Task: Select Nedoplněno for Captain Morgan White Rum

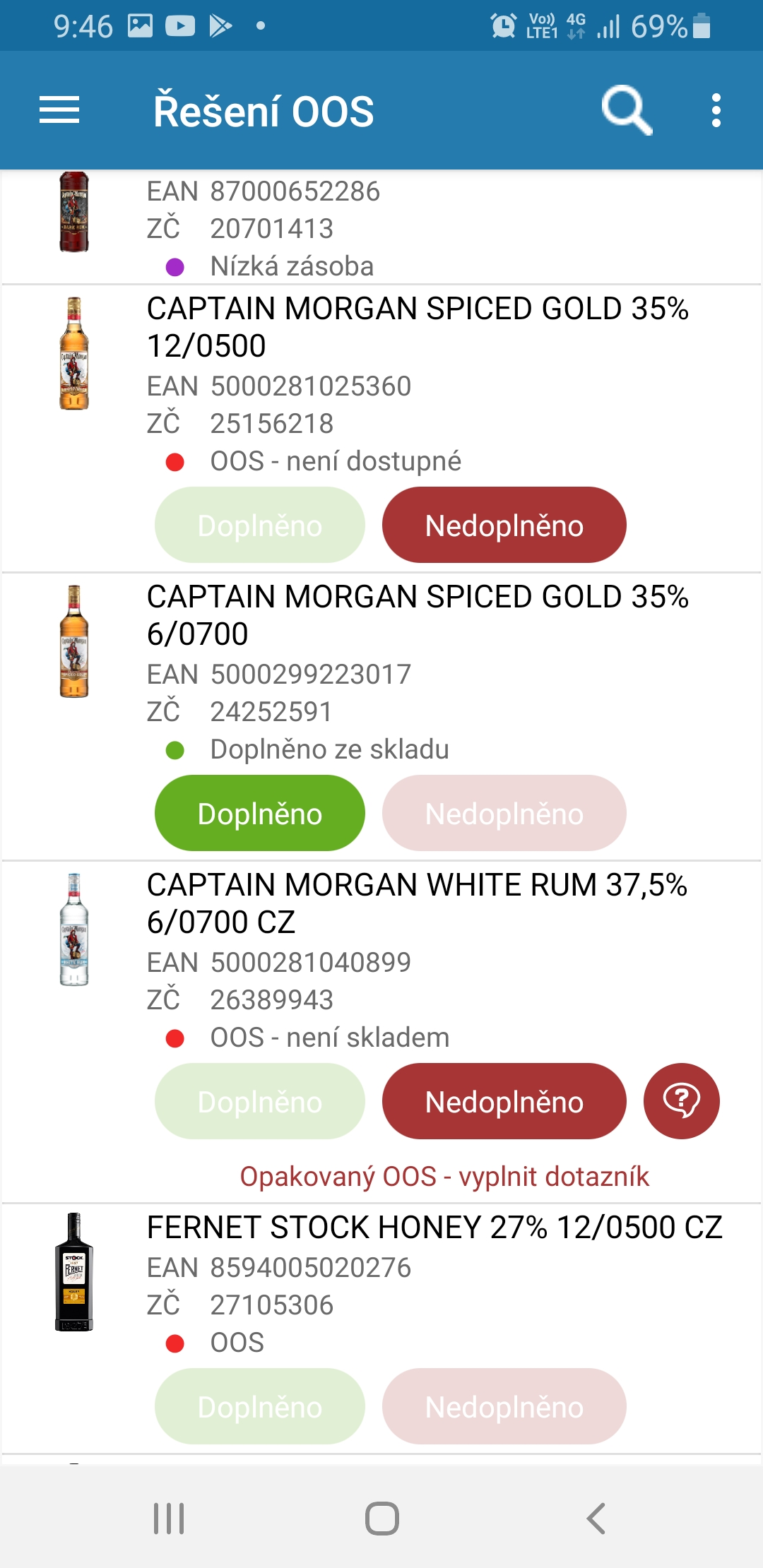Action: (x=504, y=1102)
